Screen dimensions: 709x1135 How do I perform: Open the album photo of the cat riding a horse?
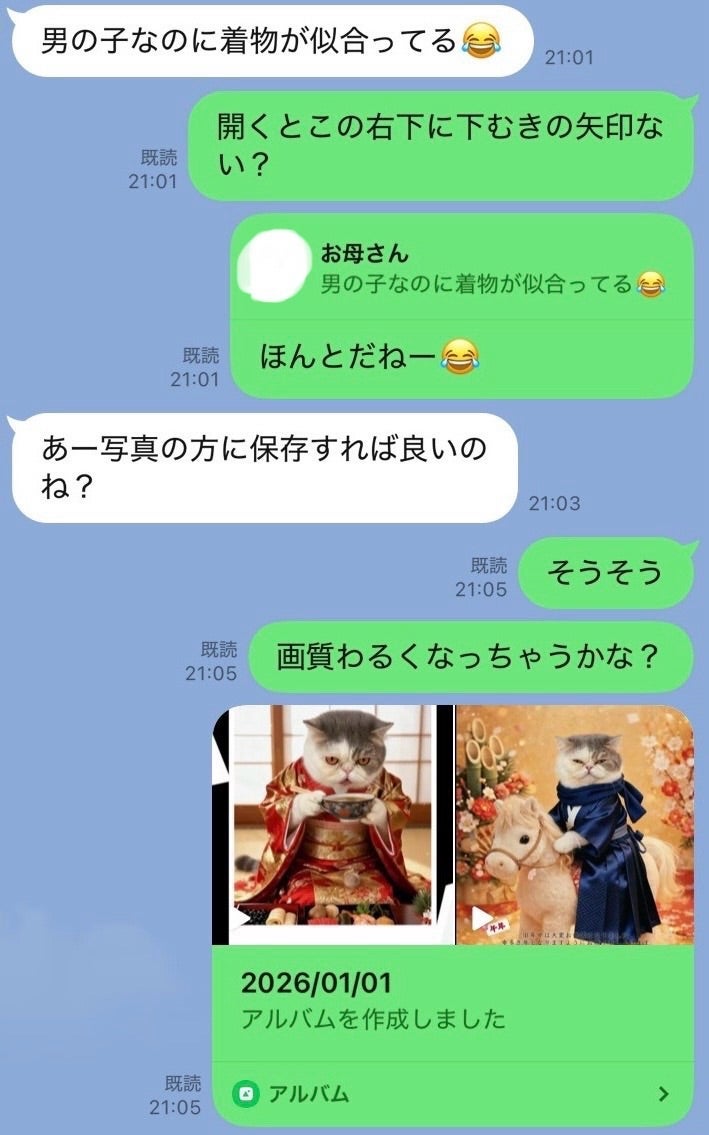tap(574, 824)
